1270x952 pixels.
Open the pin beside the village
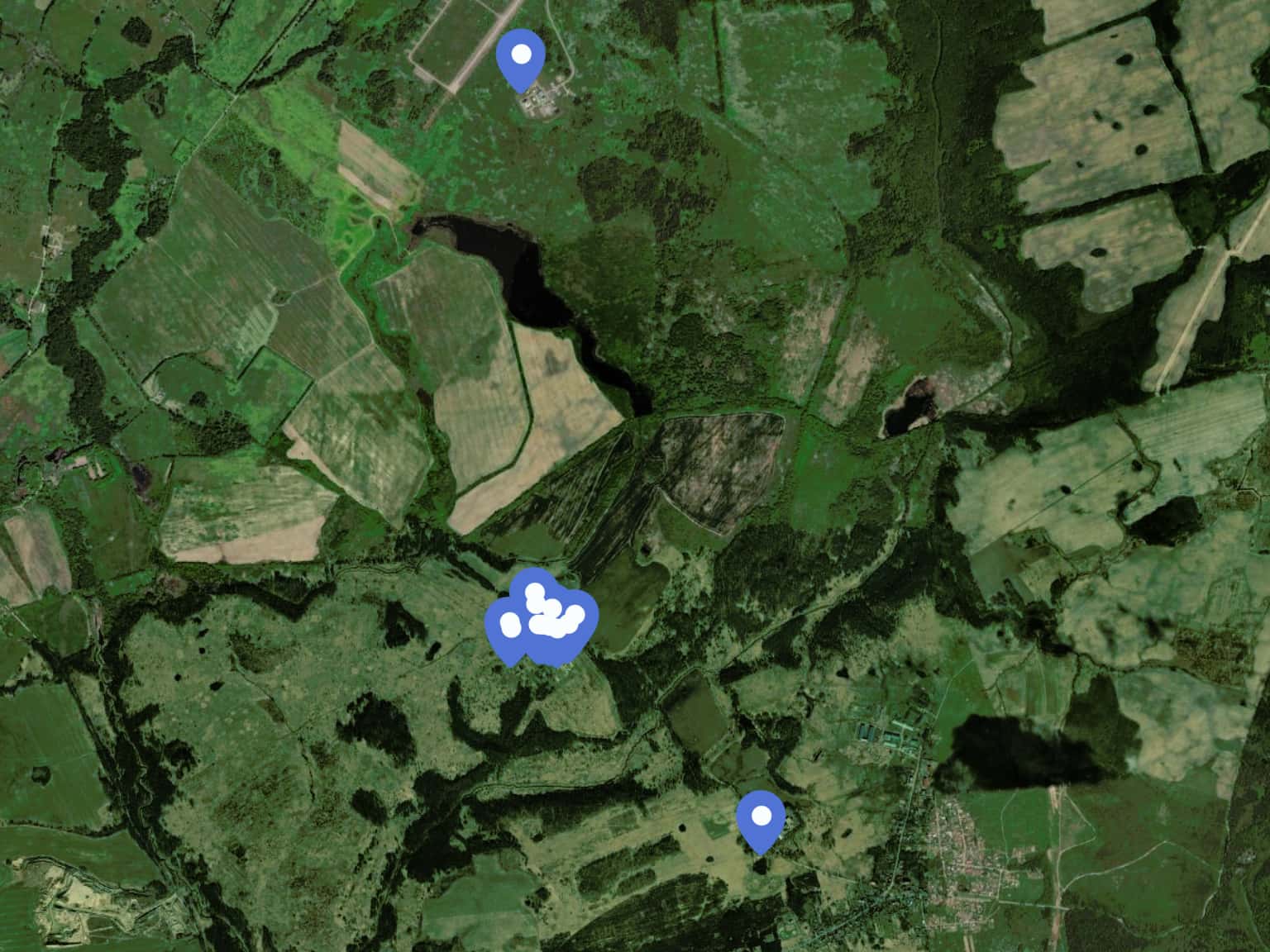click(761, 816)
